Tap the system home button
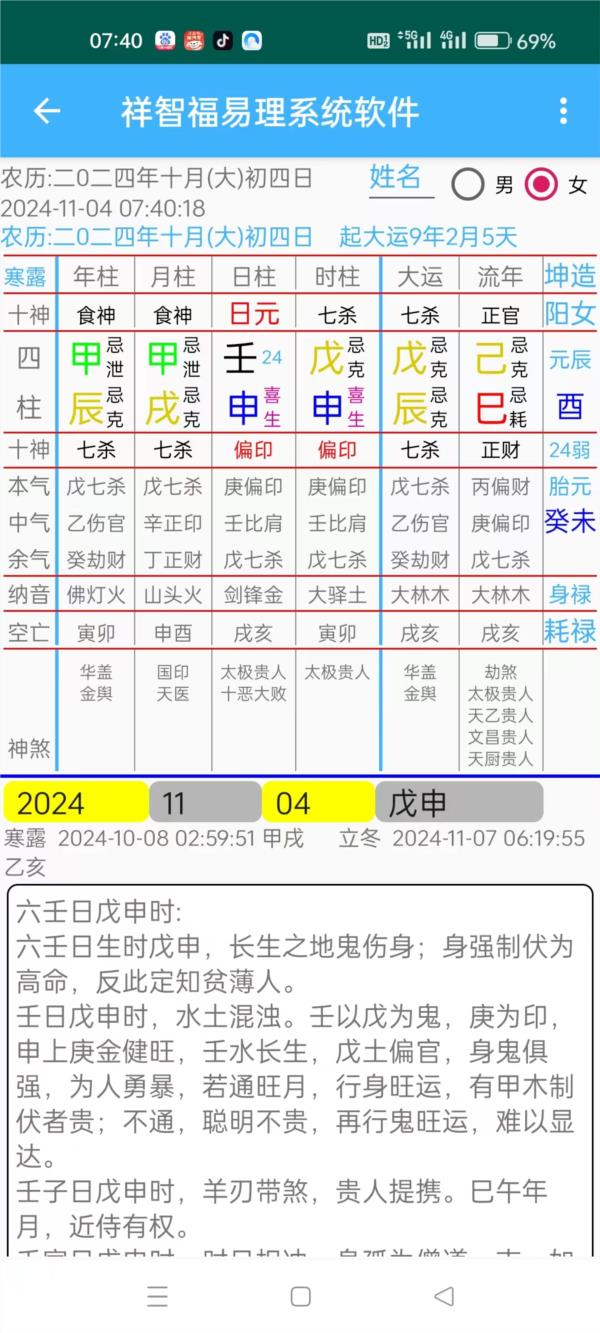 pyautogui.click(x=300, y=1297)
